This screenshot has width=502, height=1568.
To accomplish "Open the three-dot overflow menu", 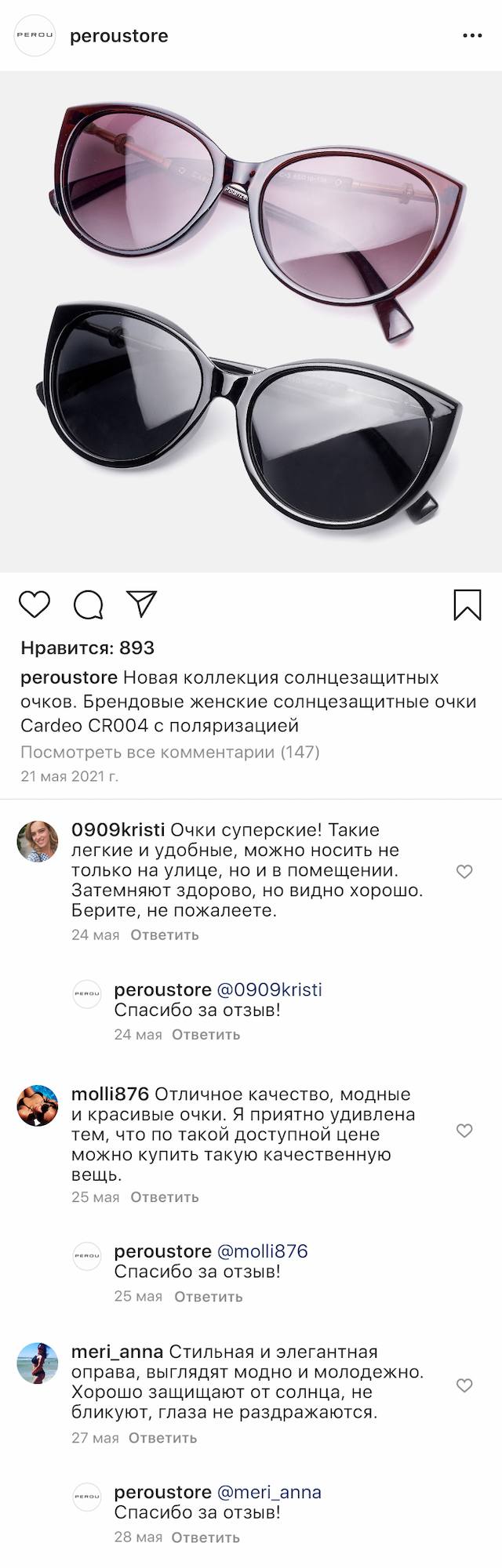I will 471,36.
